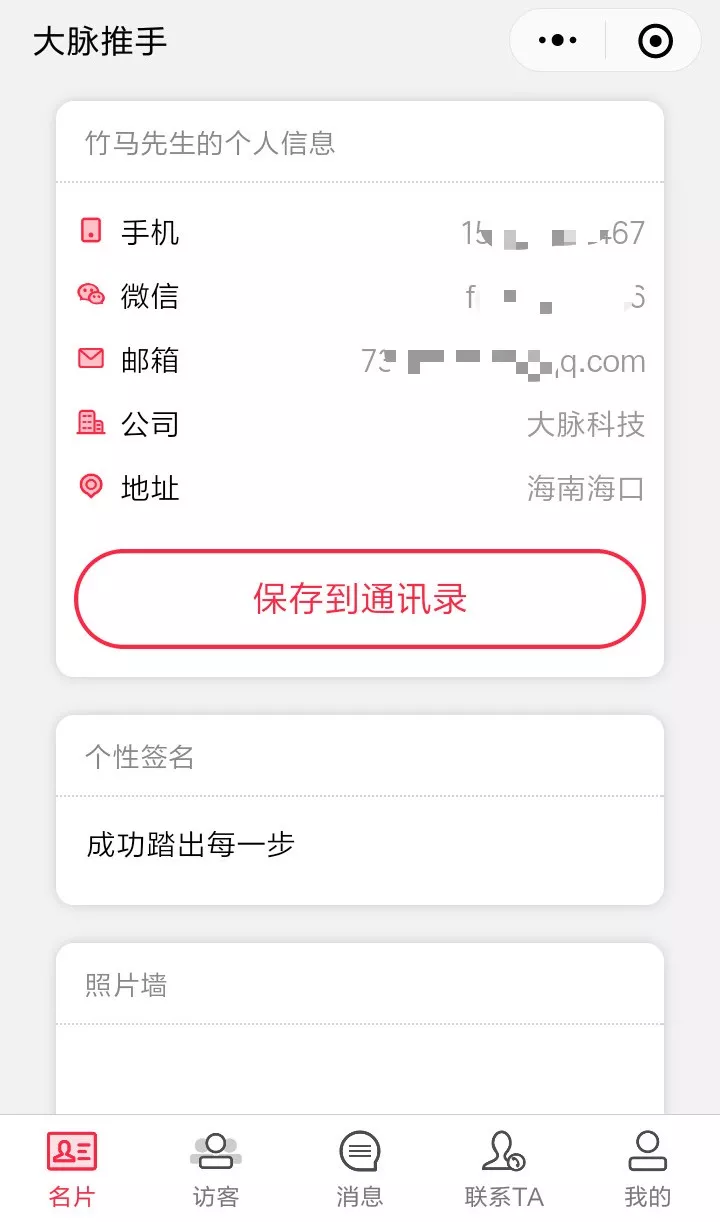Click the phone icon beside 手机
The height and width of the screenshot is (1222, 720).
[x=93, y=231]
